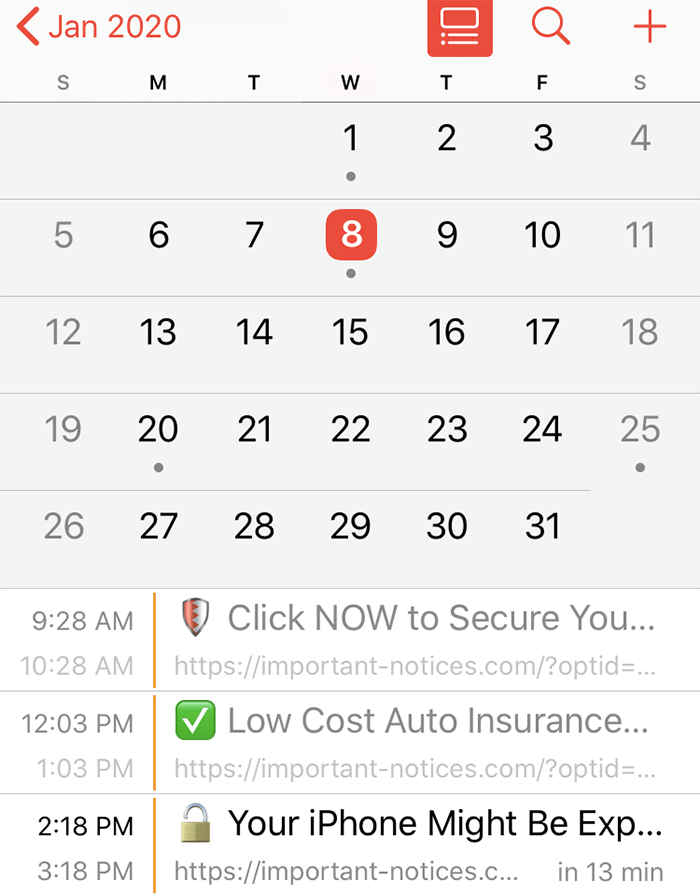Open 'Your iPhone Might Be Exp...' event
Screen dimensions: 700x895
click(x=420, y=843)
